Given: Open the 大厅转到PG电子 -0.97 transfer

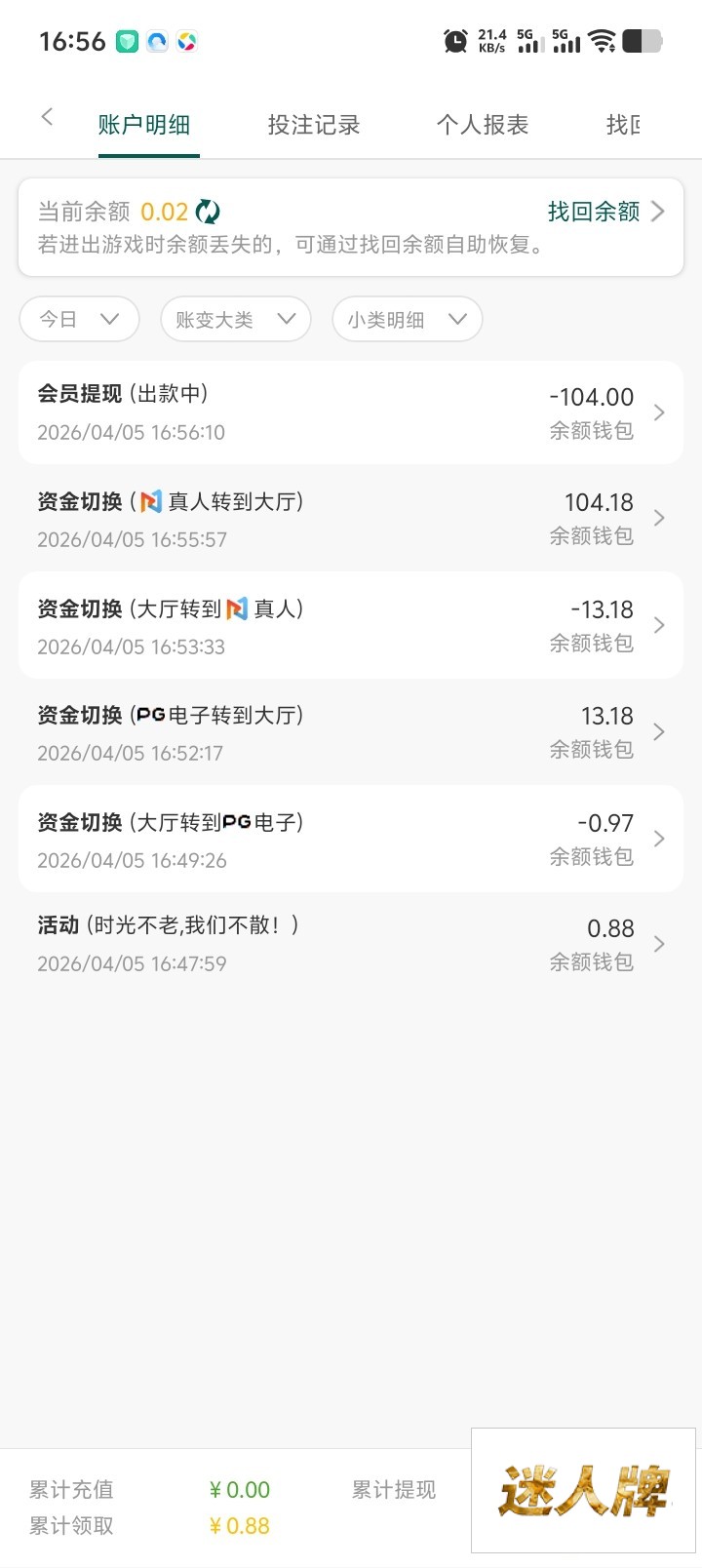Looking at the screenshot, I should pos(351,839).
